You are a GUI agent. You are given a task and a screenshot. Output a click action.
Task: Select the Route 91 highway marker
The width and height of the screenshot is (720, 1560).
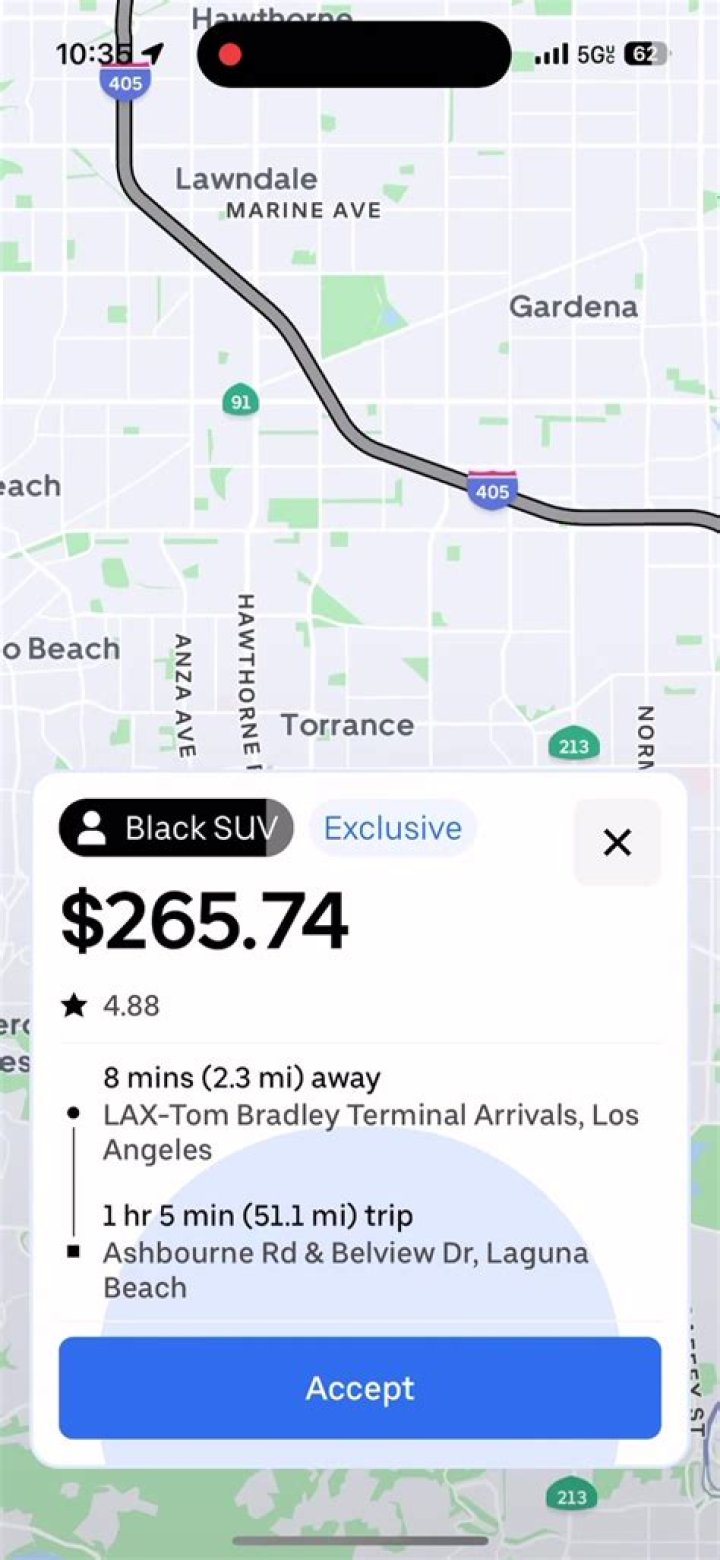(240, 400)
